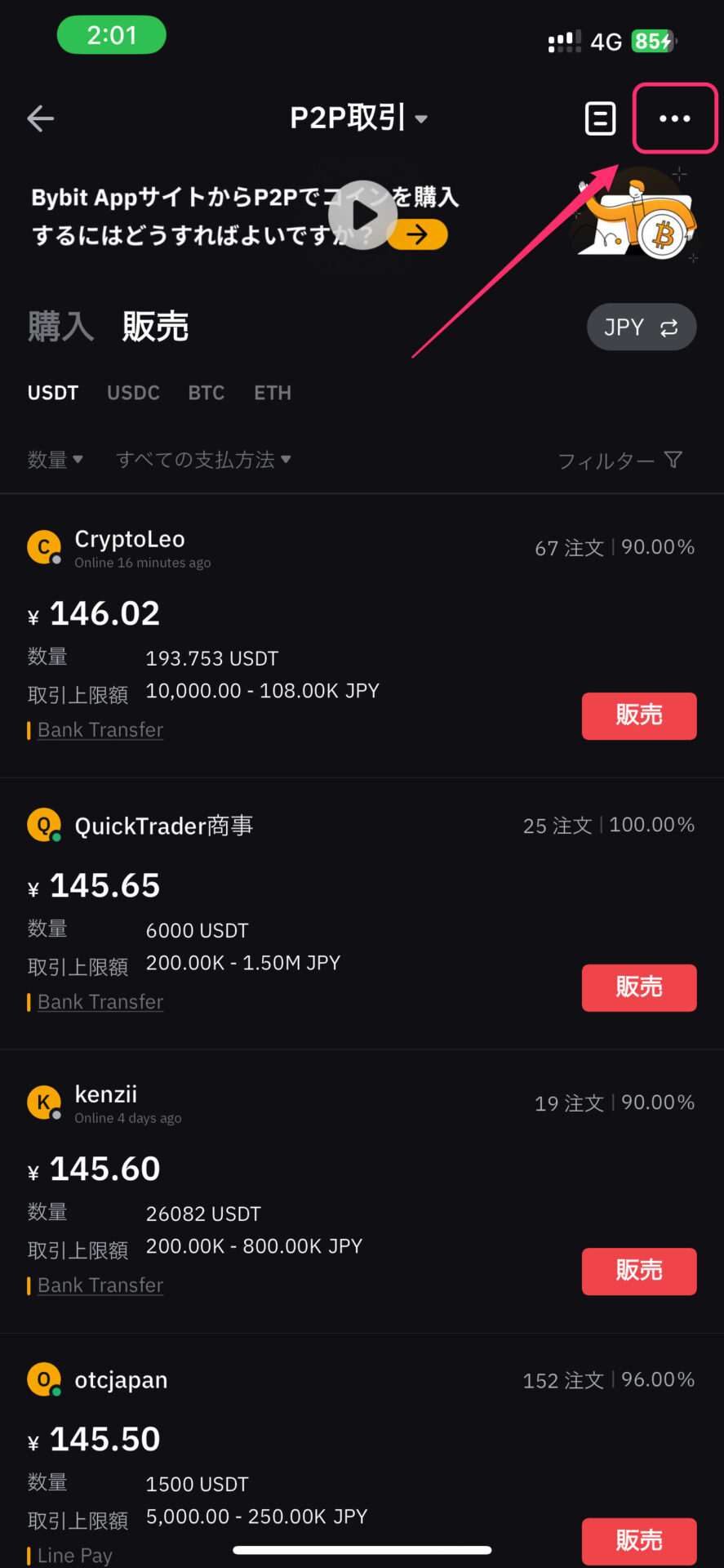Switch to the ETH coin tab

pyautogui.click(x=273, y=393)
